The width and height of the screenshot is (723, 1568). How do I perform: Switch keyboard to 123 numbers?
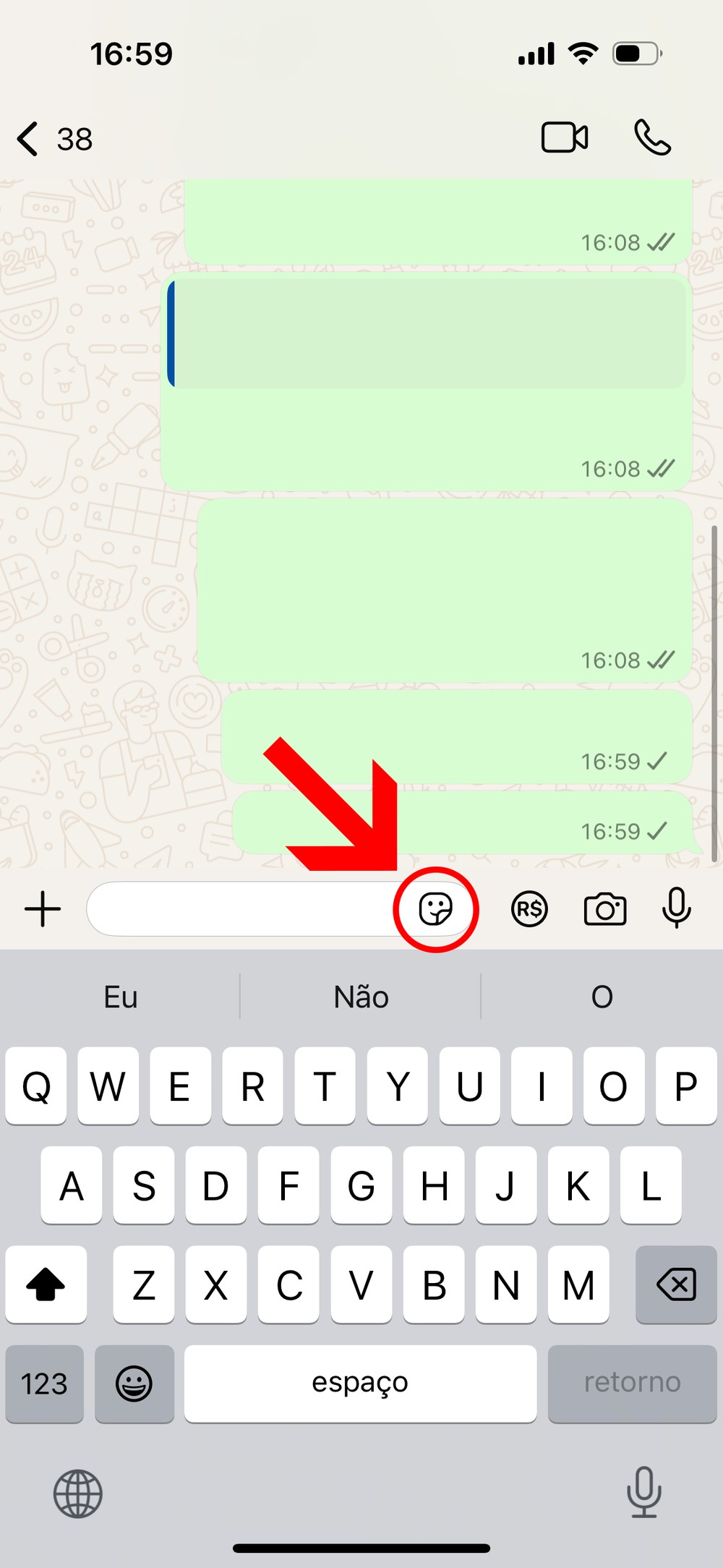coord(44,1384)
